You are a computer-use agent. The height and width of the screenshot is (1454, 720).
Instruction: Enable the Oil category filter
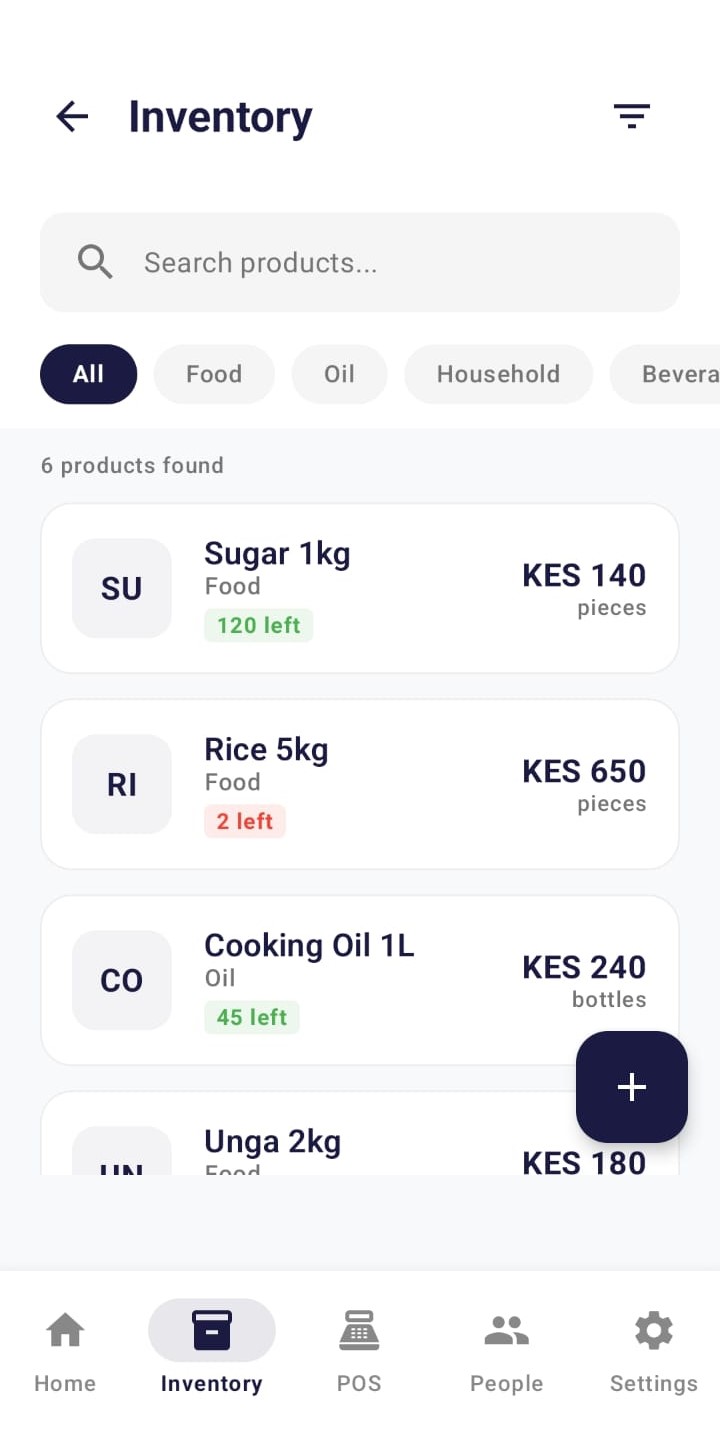[339, 374]
